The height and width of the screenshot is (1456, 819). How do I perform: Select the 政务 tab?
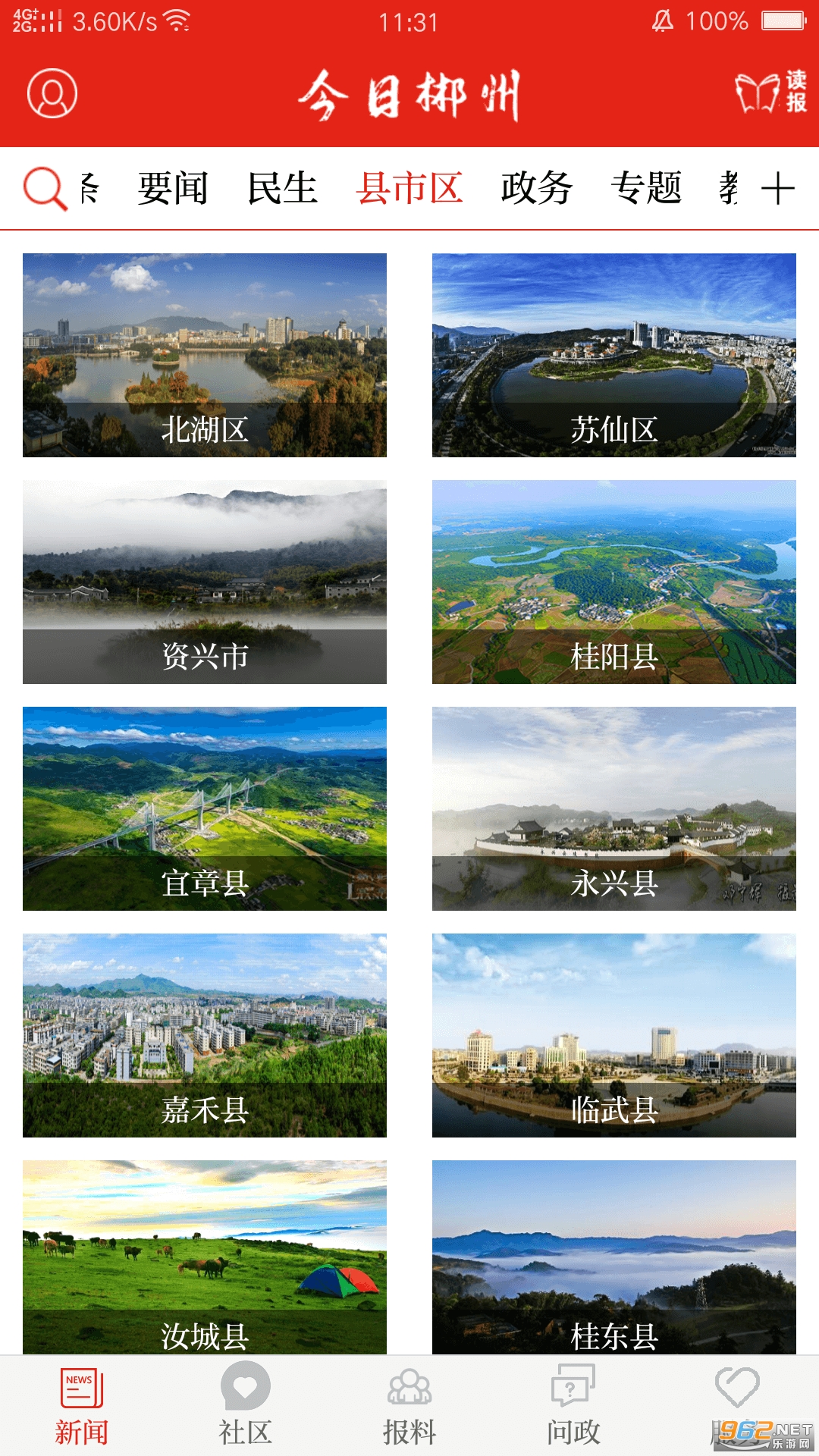(537, 188)
